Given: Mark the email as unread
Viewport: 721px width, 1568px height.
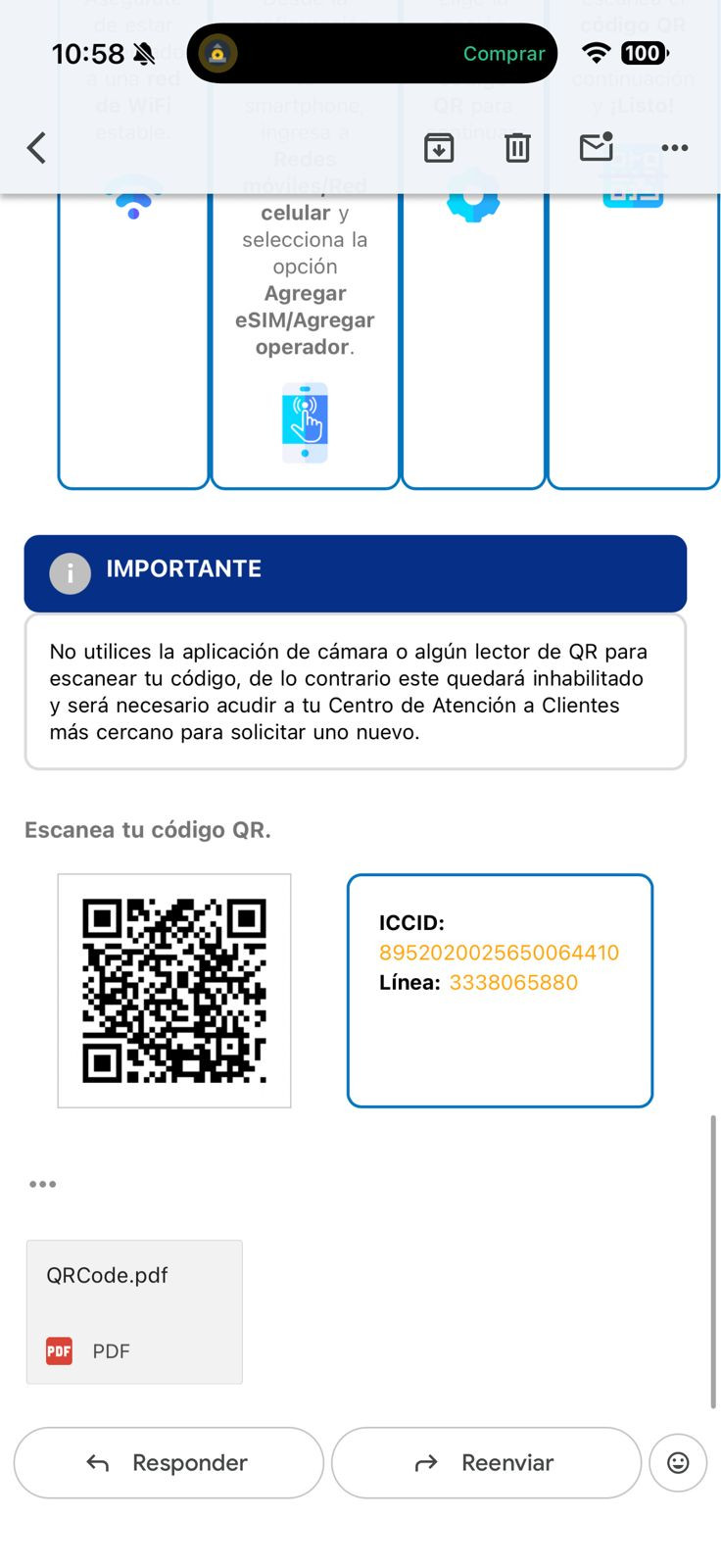Looking at the screenshot, I should tap(597, 147).
